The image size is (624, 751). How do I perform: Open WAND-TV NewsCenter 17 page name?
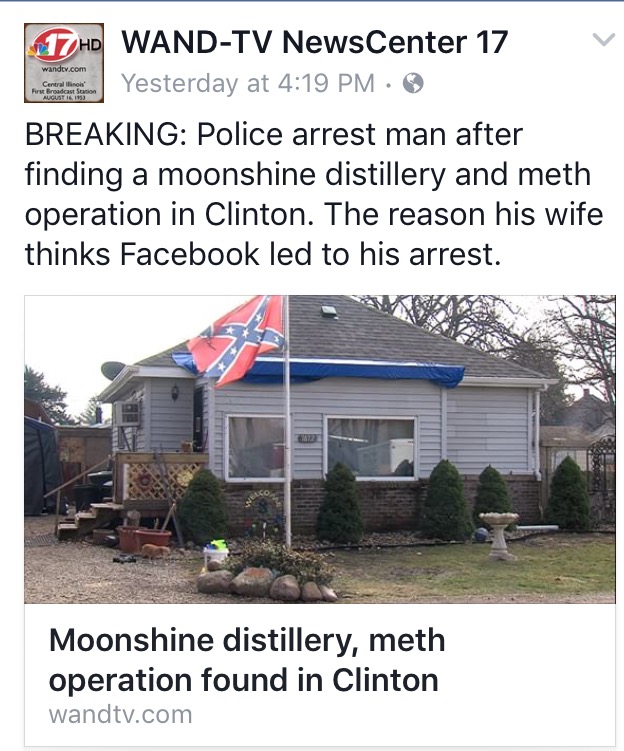pyautogui.click(x=315, y=42)
